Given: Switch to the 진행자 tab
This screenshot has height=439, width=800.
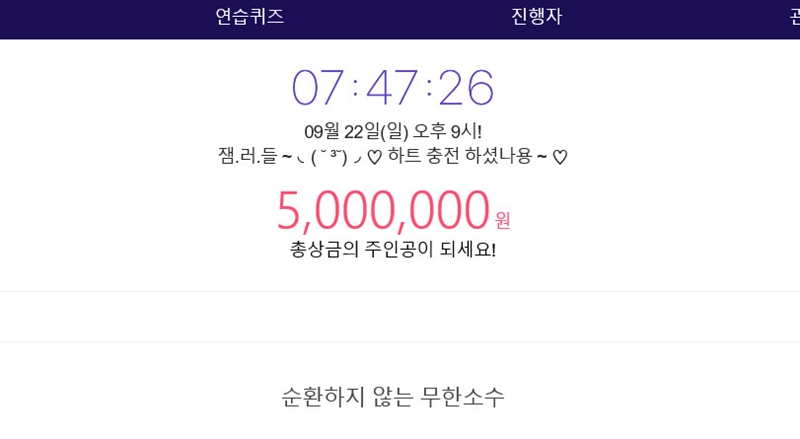Looking at the screenshot, I should click(537, 16).
